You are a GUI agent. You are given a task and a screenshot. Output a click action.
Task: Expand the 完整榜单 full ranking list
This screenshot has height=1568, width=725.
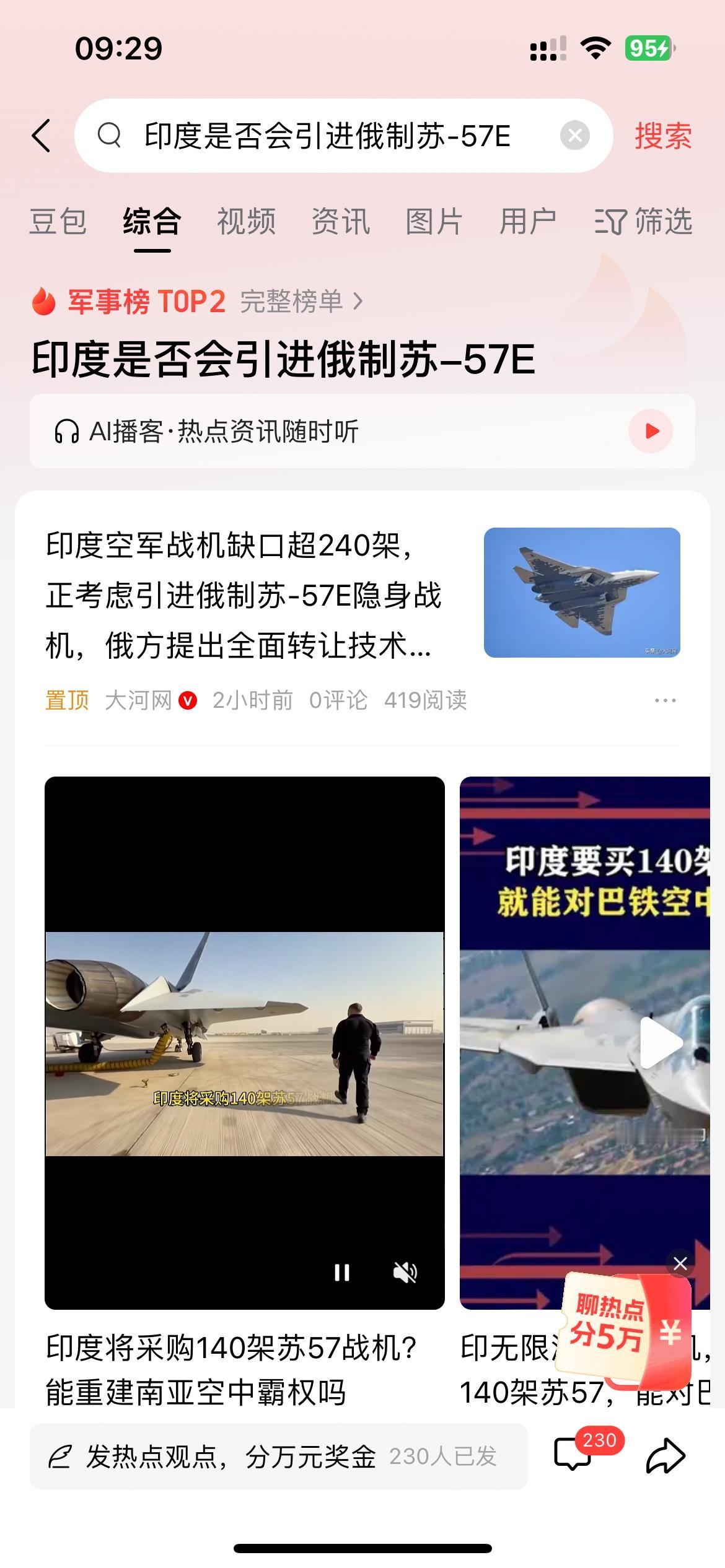(x=292, y=302)
